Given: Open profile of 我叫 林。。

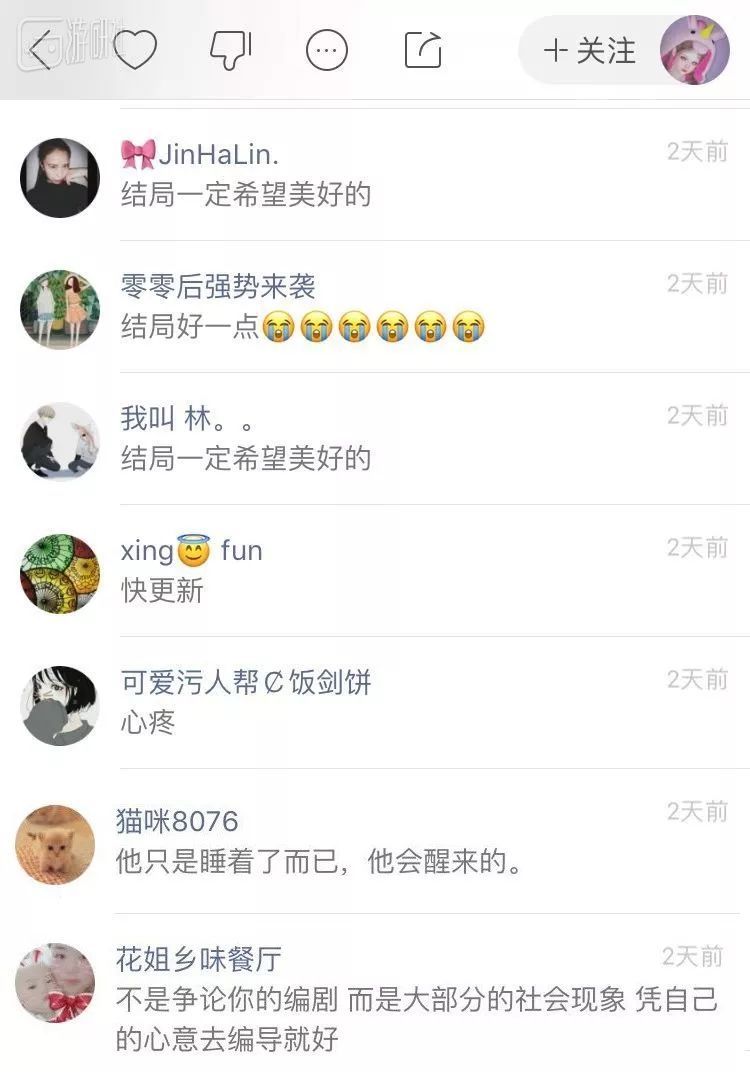Looking at the screenshot, I should (x=60, y=441).
